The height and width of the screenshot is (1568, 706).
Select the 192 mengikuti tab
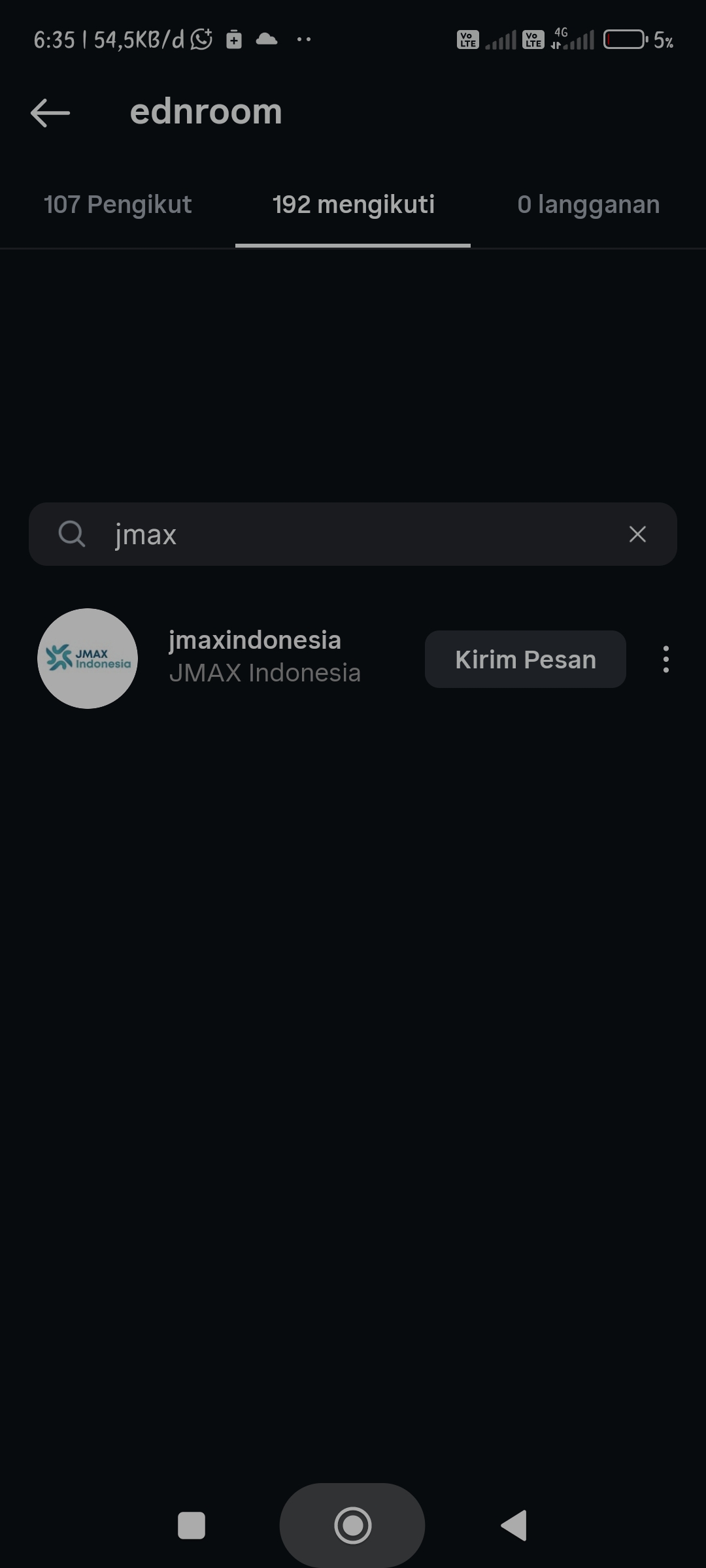[353, 204]
